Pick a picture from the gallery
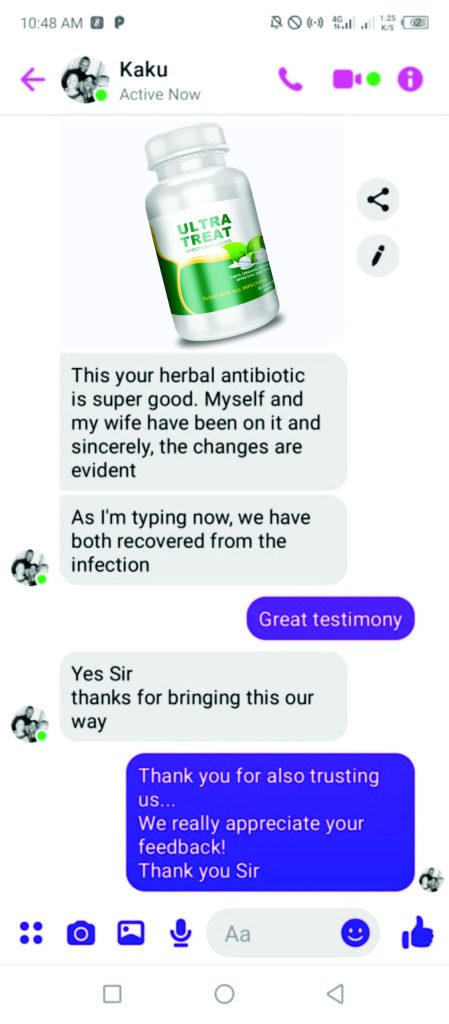This screenshot has height=1024, width=449. pos(131,933)
